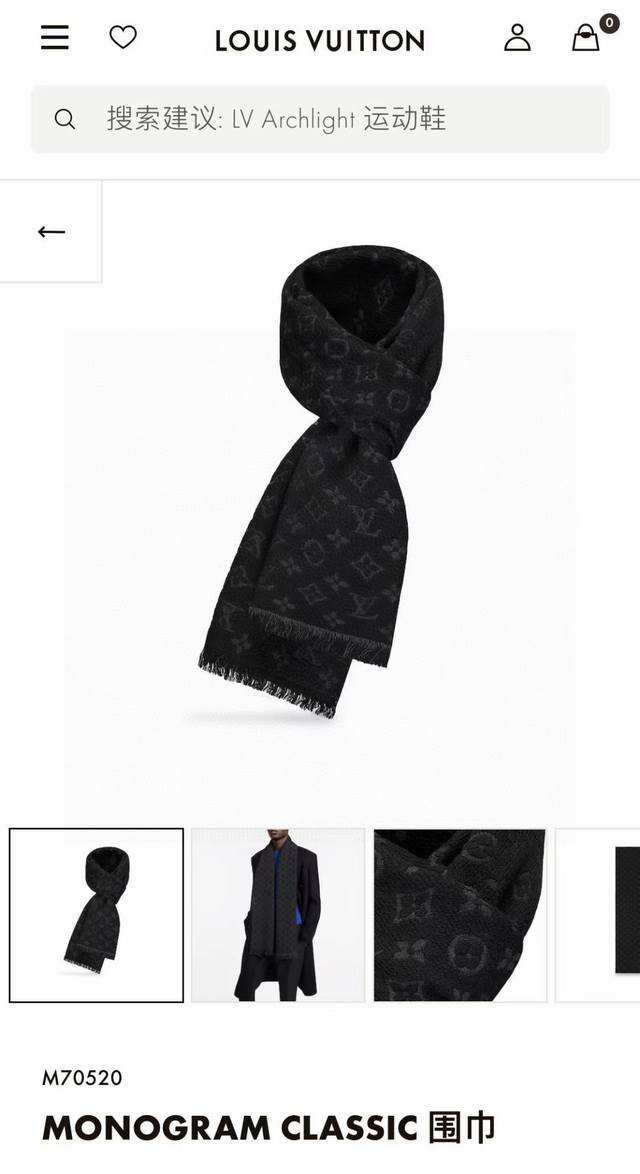Open the wishlist heart icon
Screen dimensions: 640x1174
tap(122, 38)
